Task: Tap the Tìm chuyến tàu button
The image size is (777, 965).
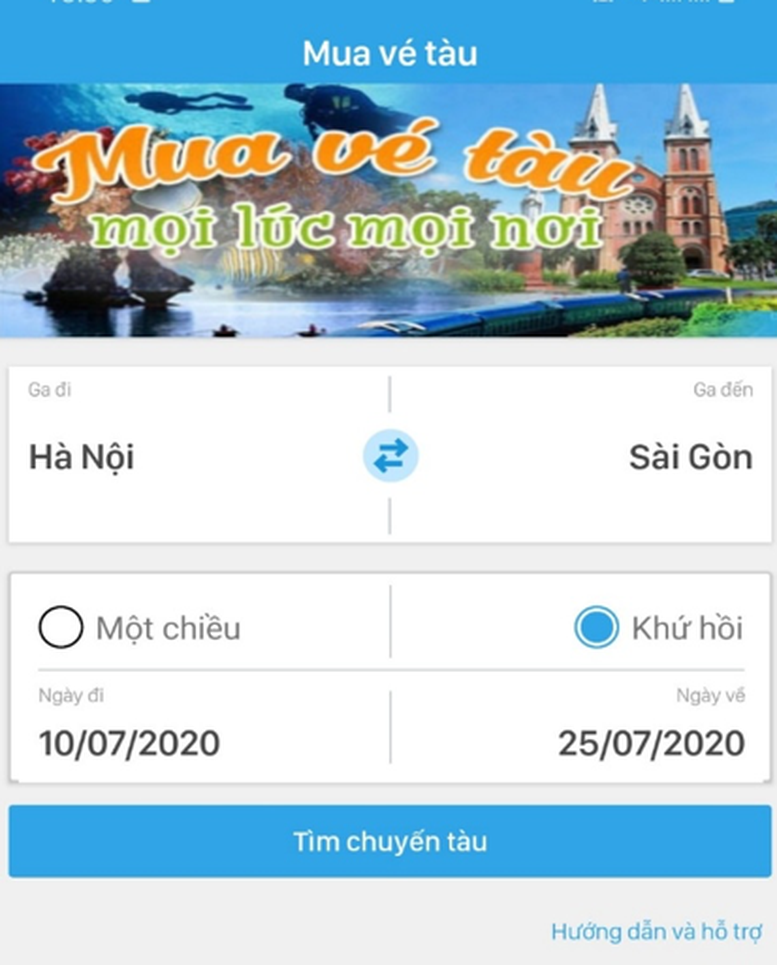Action: (x=389, y=841)
